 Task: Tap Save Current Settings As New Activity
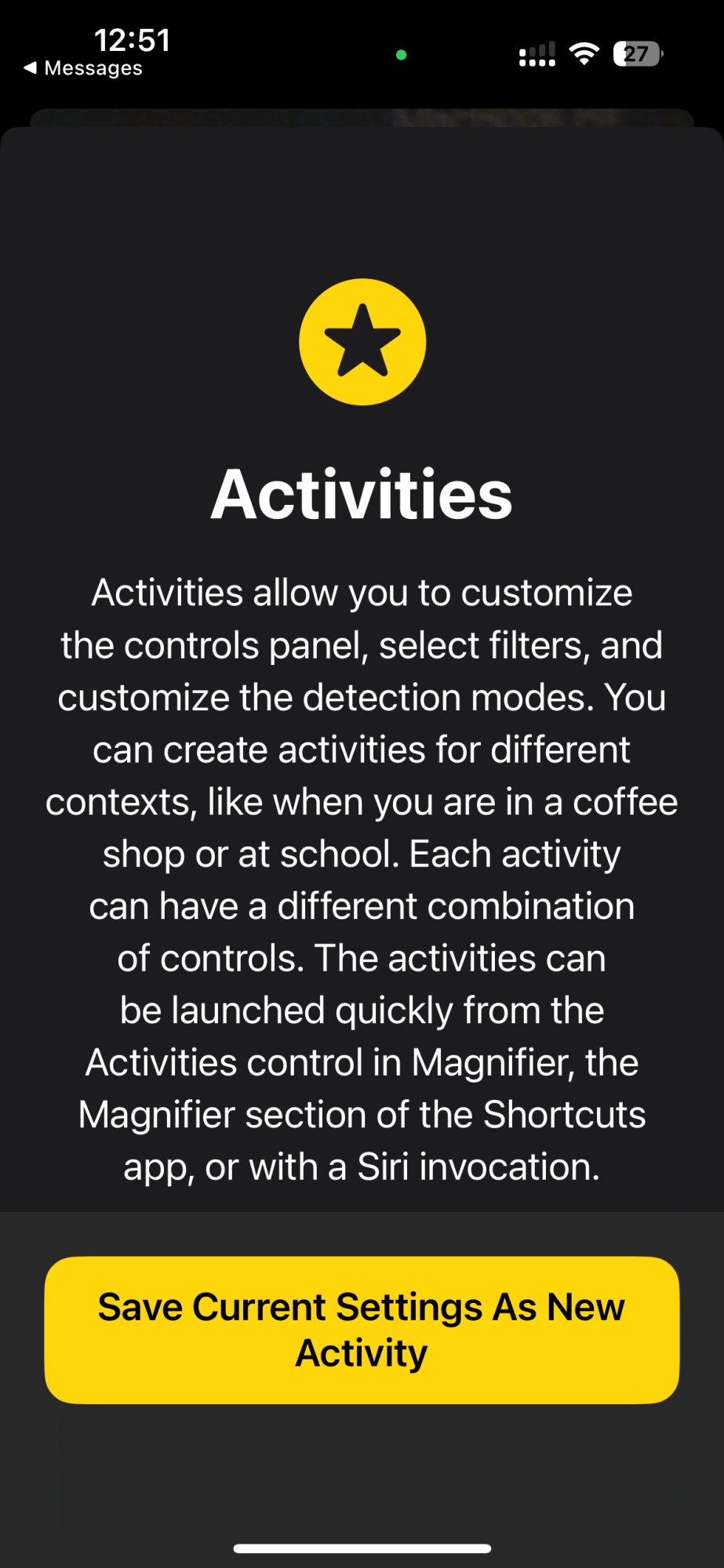click(362, 1328)
